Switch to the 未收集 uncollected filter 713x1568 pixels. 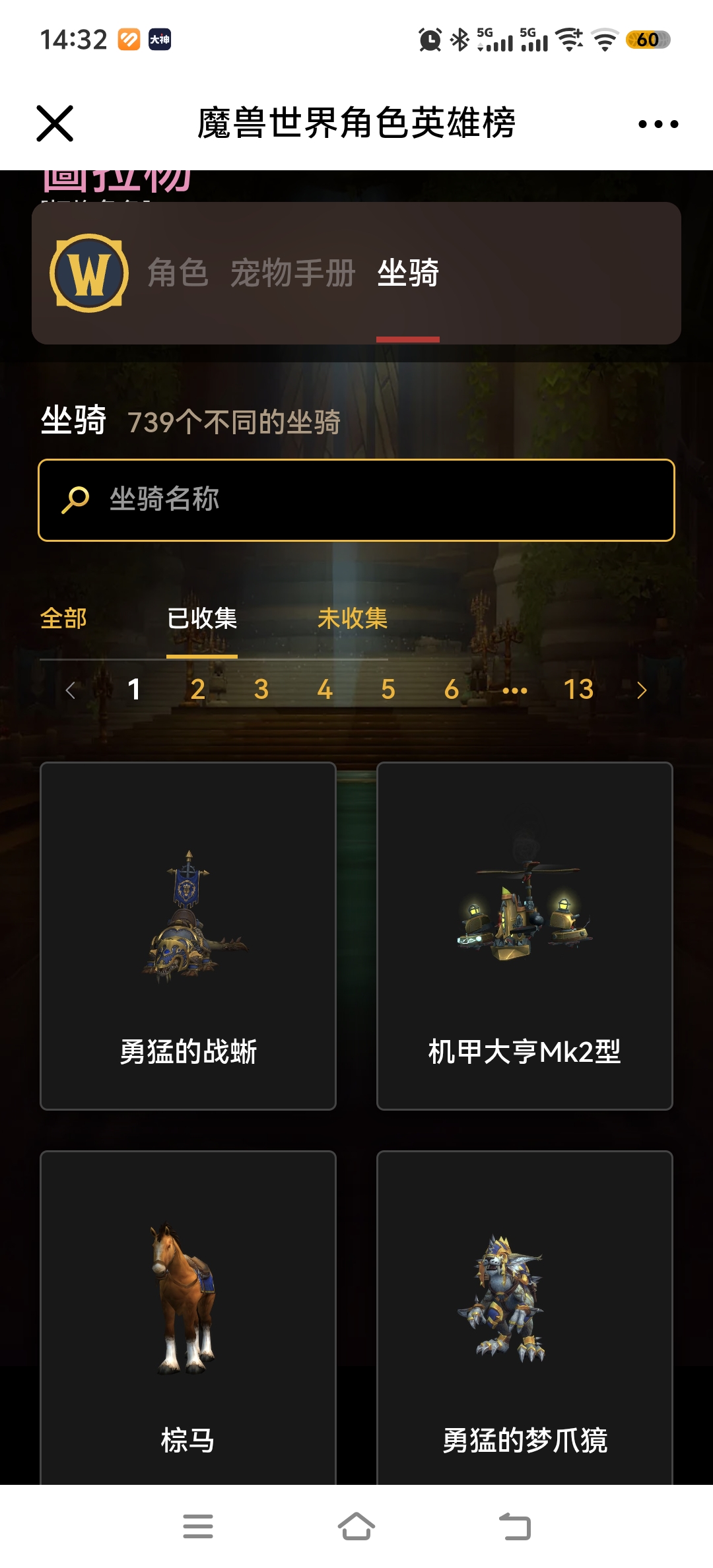(x=352, y=619)
